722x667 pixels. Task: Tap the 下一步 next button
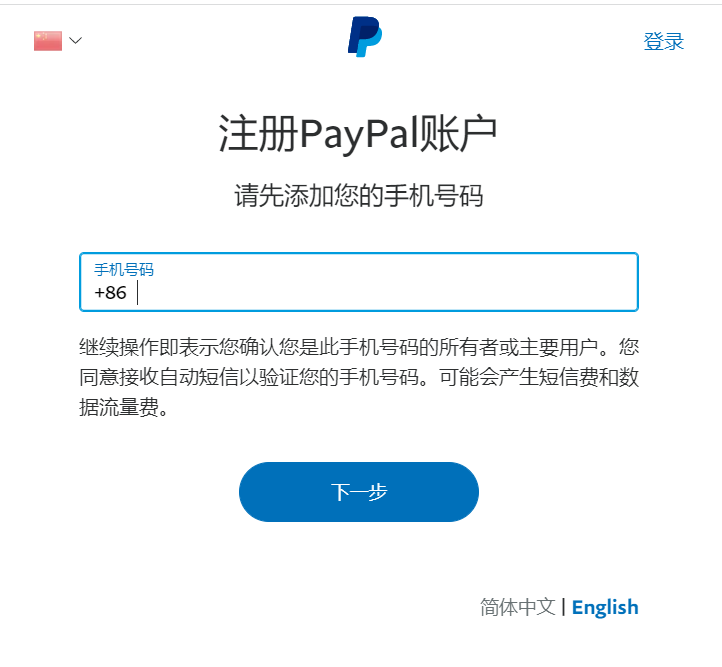[x=359, y=492]
